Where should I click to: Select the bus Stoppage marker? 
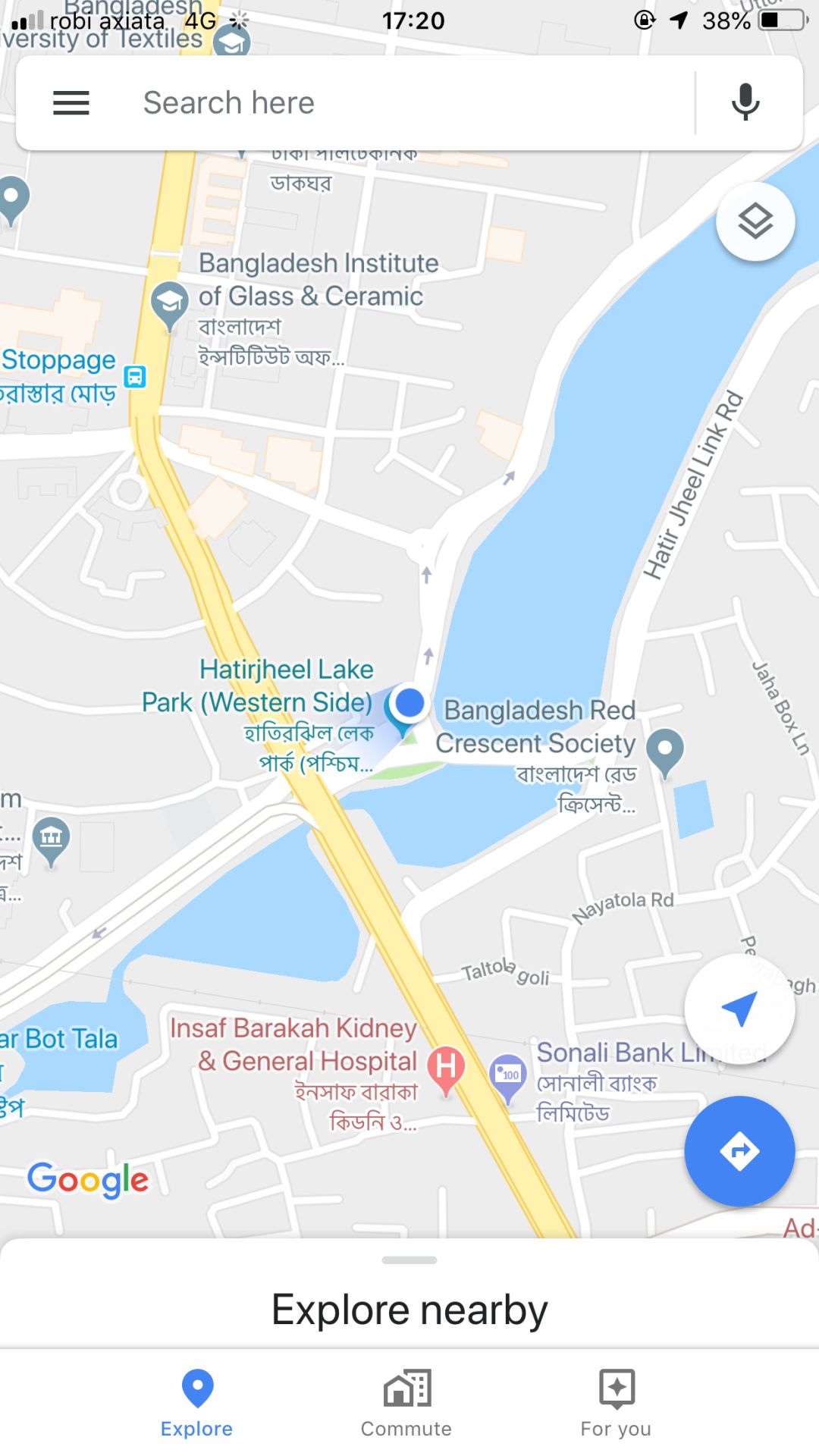(135, 376)
